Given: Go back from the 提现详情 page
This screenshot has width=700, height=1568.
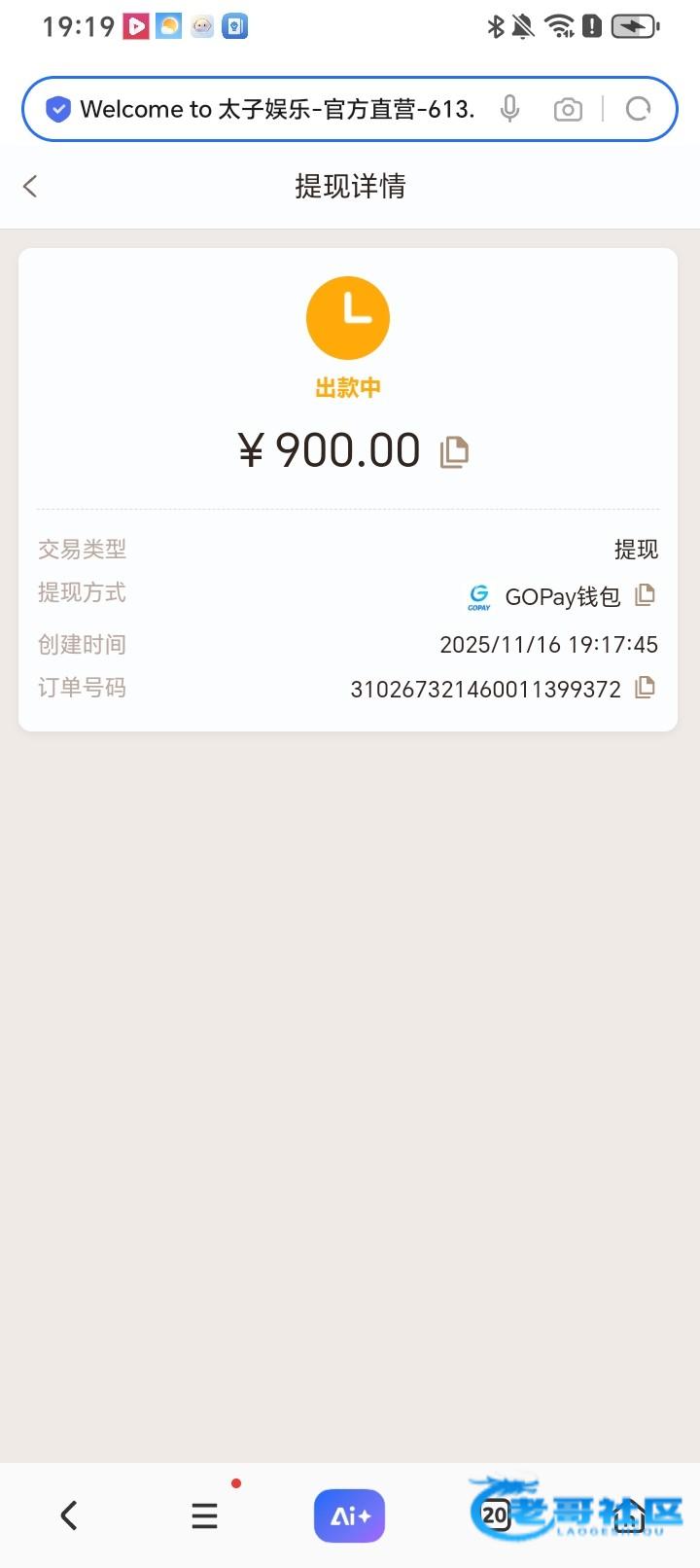Looking at the screenshot, I should 31,186.
